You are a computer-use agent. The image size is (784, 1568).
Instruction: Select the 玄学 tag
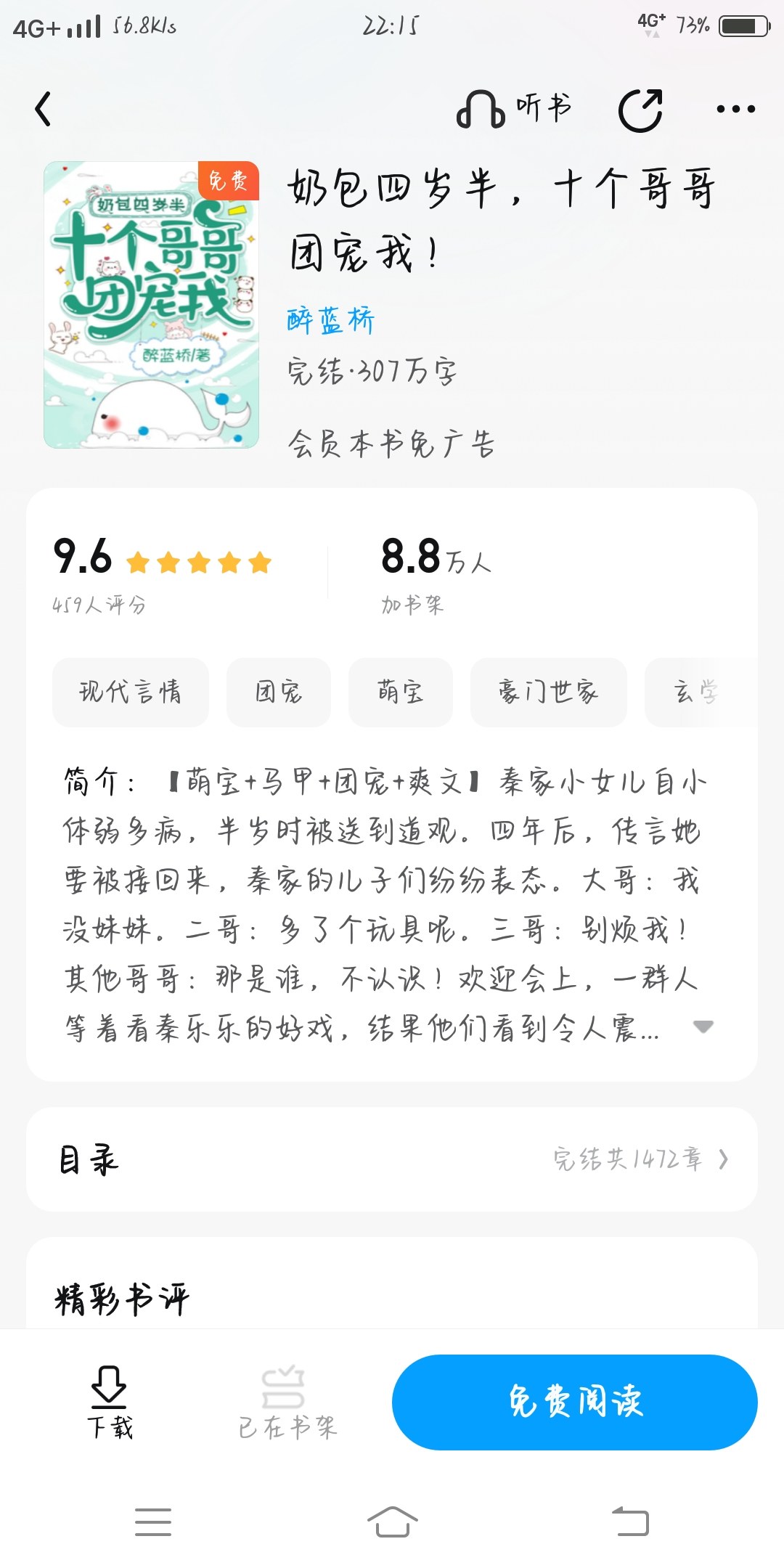pos(695,692)
